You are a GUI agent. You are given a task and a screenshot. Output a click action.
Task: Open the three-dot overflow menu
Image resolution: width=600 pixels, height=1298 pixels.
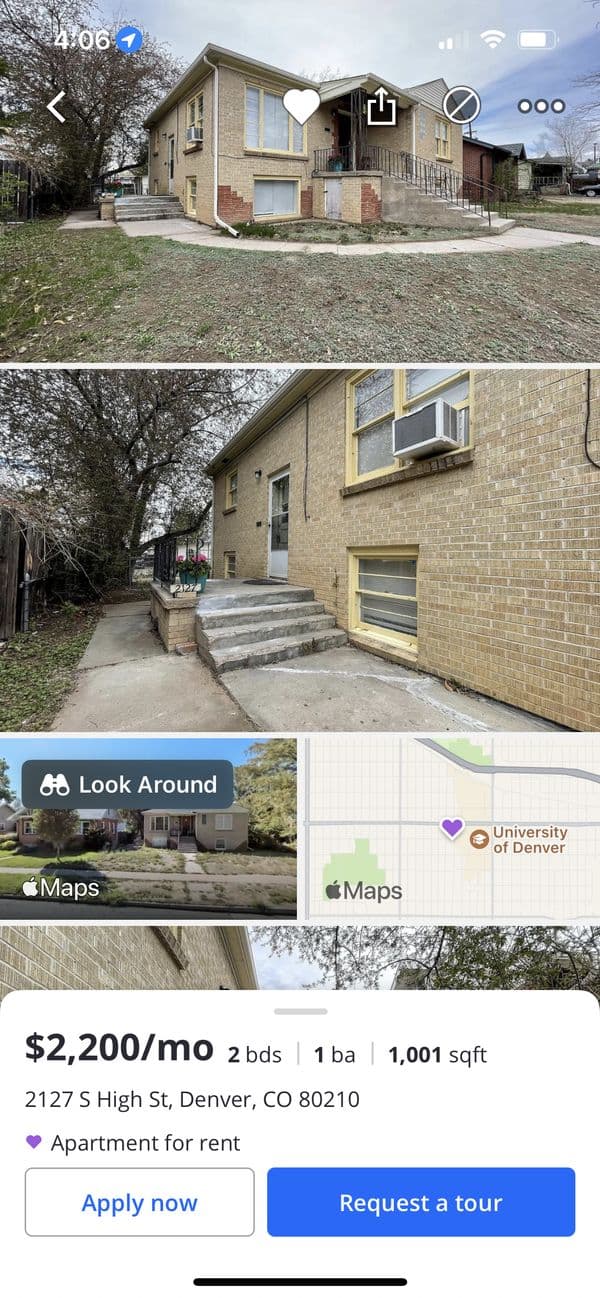[541, 106]
